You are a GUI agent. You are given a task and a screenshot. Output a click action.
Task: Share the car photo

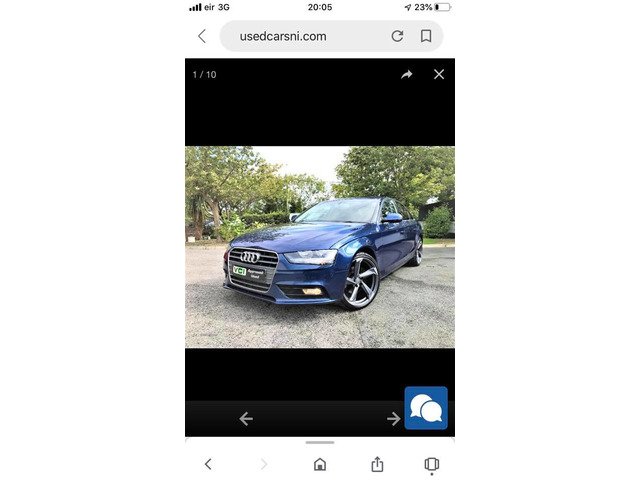point(407,74)
